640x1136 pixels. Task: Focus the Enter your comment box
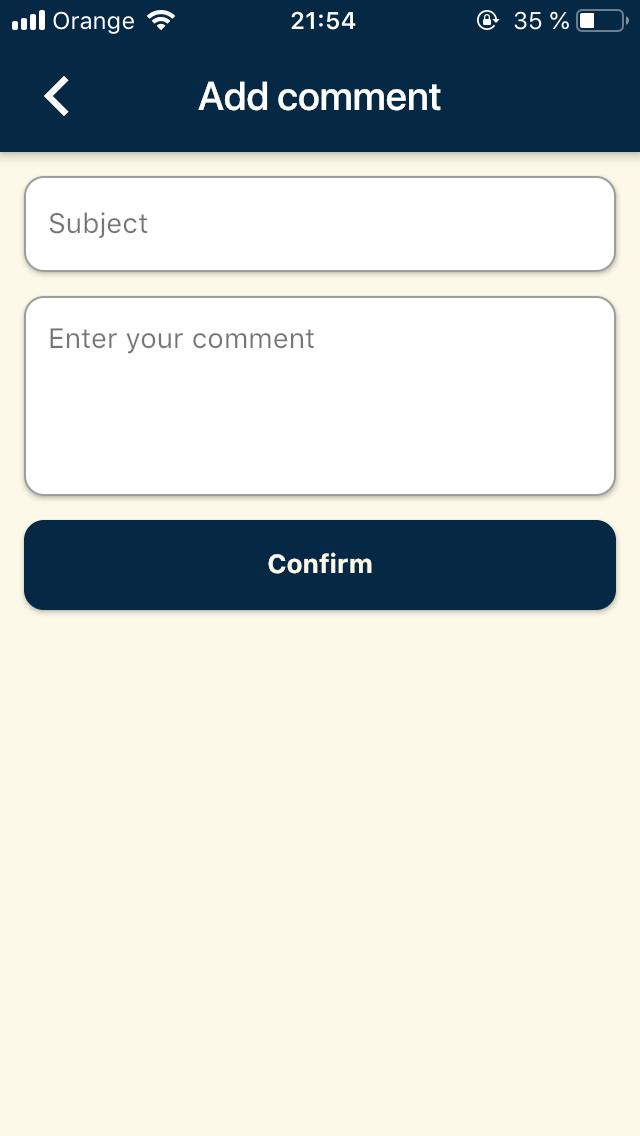[320, 396]
